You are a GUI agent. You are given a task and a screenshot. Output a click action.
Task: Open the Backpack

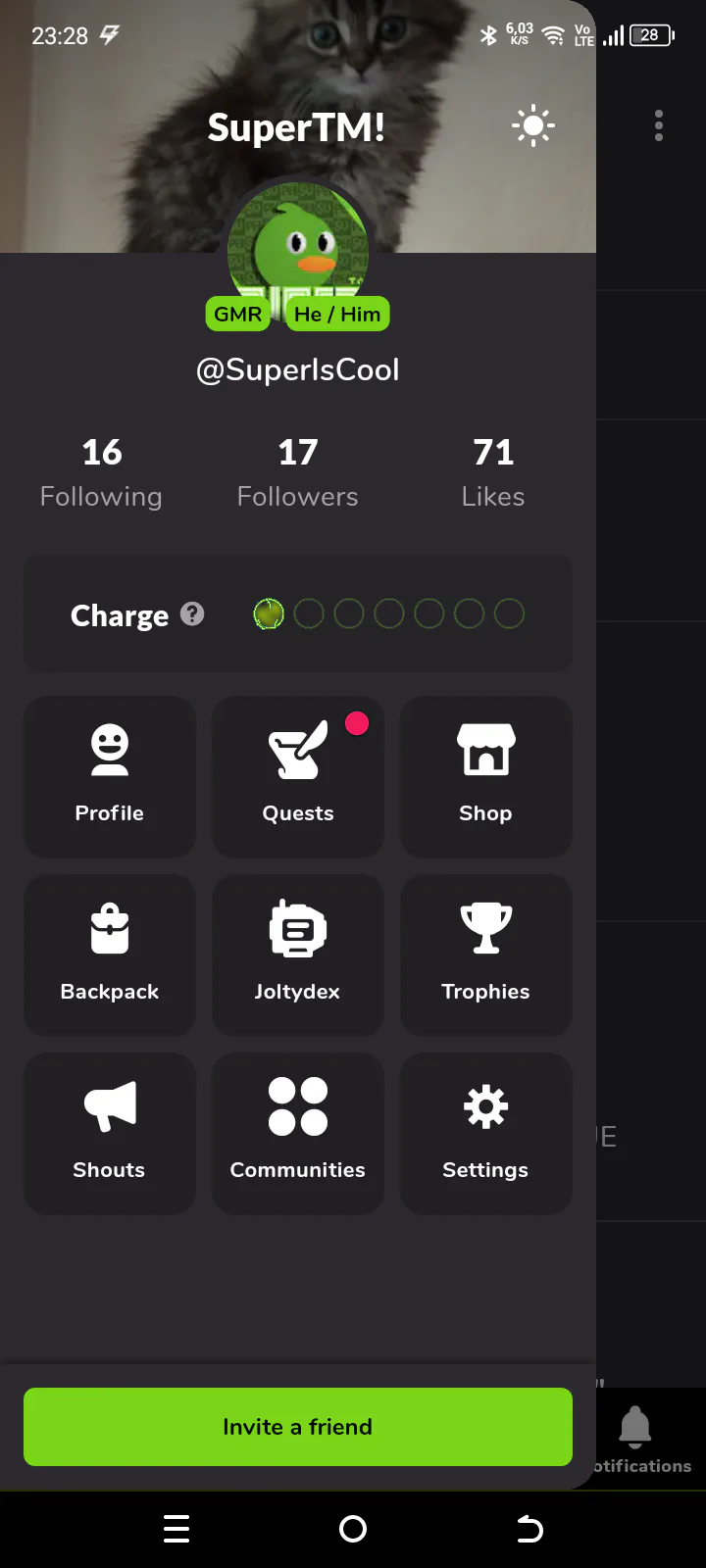[x=110, y=955]
